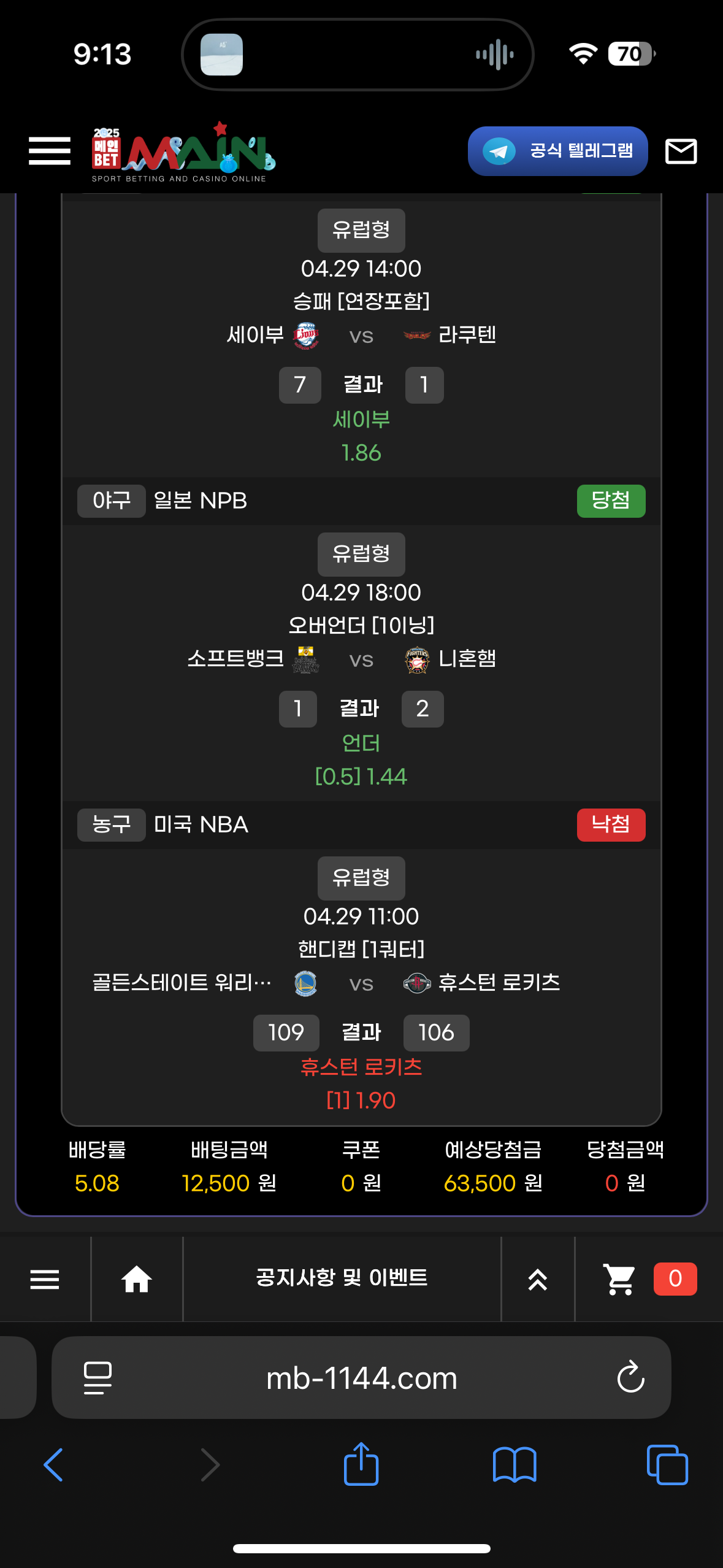Go to the home page

tap(137, 1279)
